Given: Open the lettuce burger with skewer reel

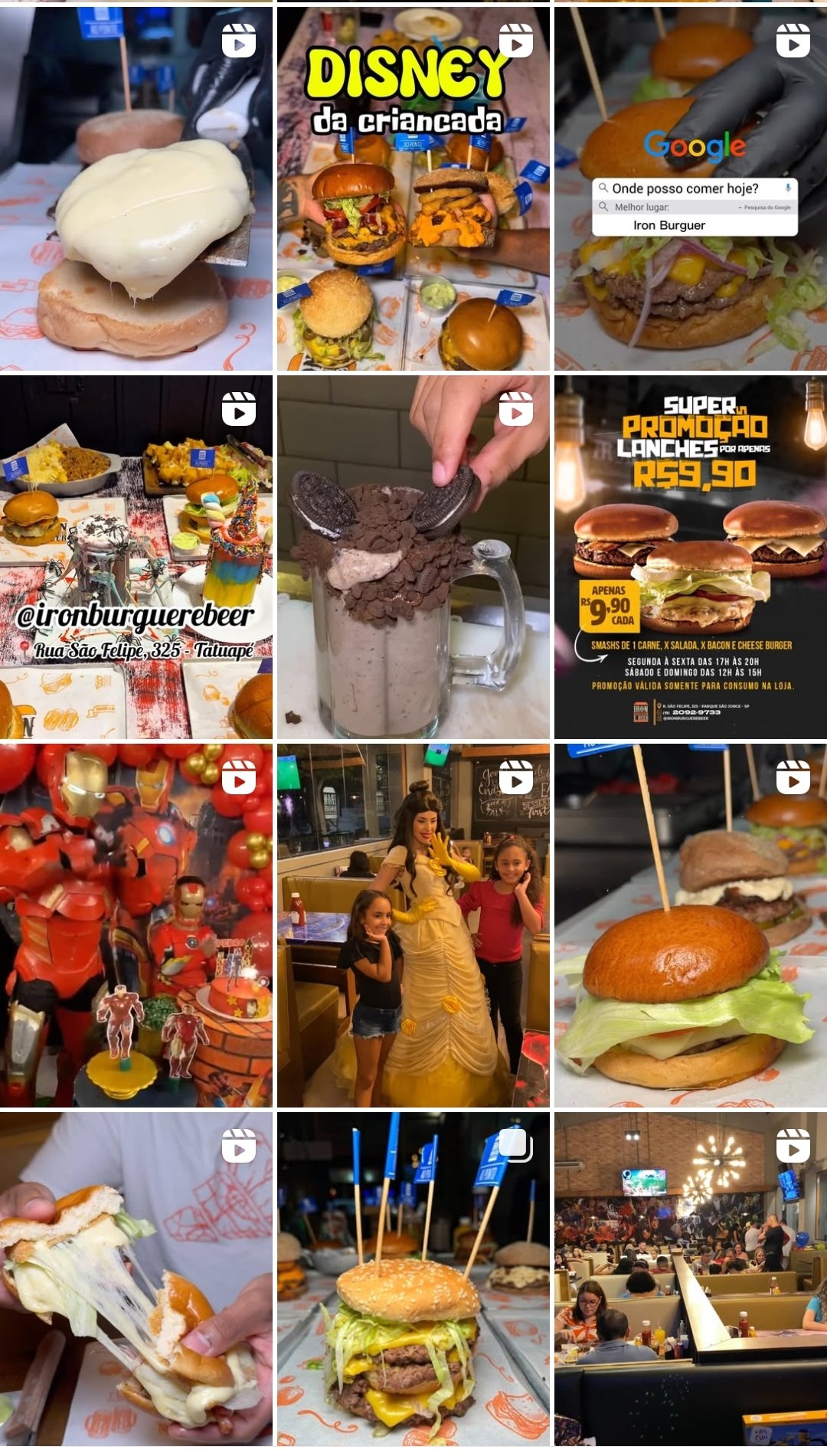Looking at the screenshot, I should (690, 925).
